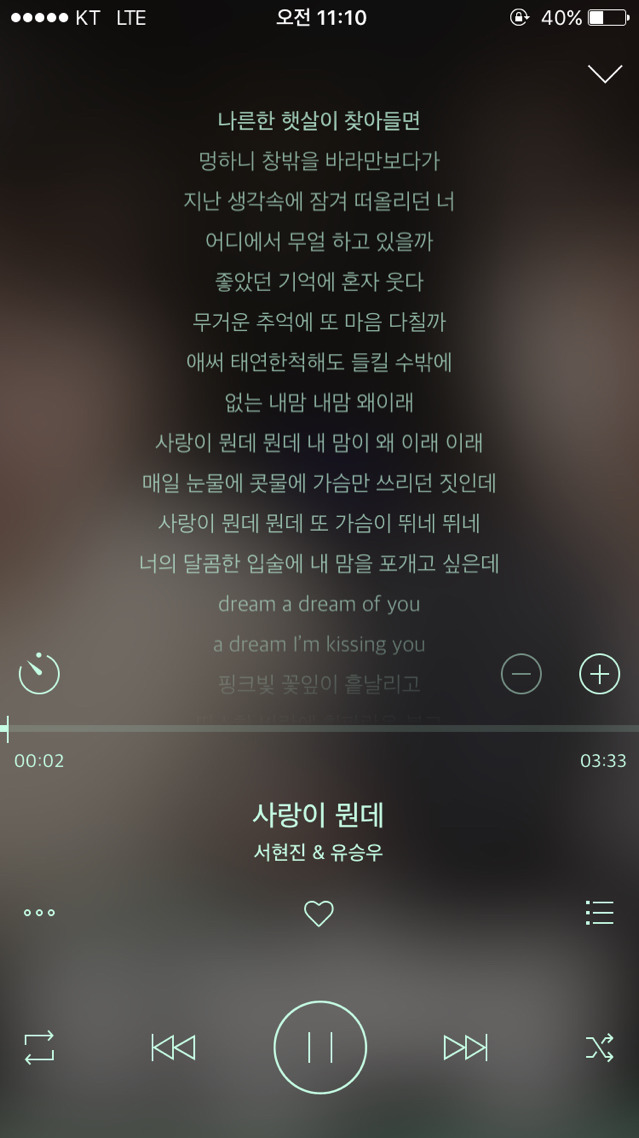639x1138 pixels.
Task: Like the song with the heart icon
Action: point(318,913)
